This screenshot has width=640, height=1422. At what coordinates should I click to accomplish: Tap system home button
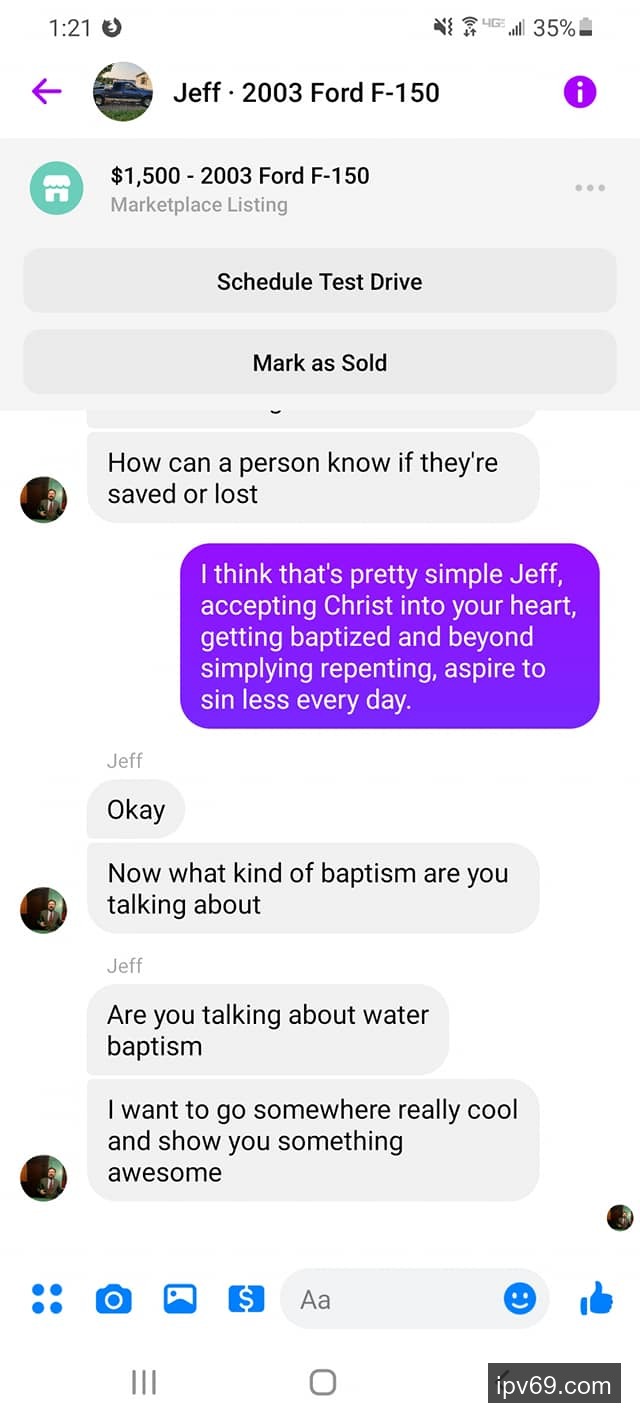click(322, 1382)
